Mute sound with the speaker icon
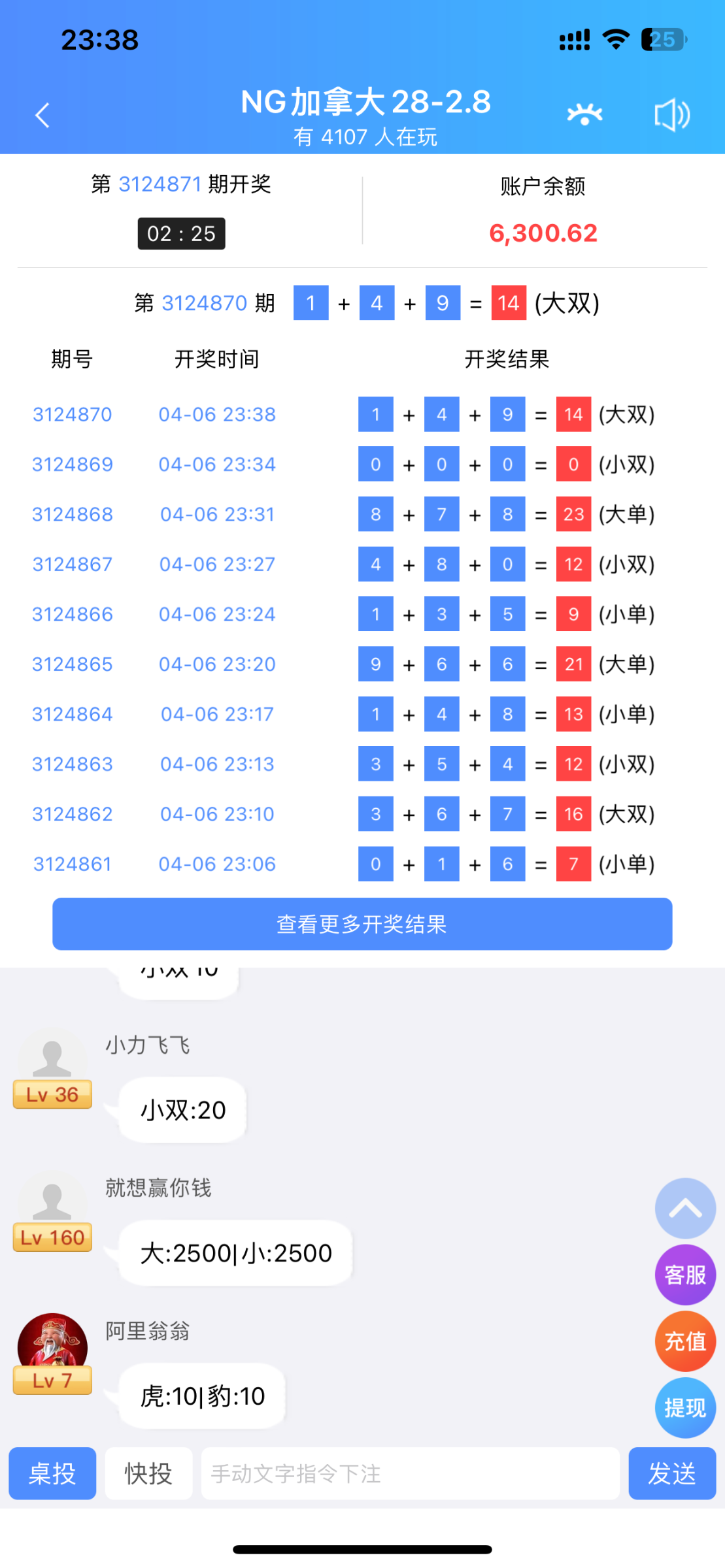Screen dimensions: 725x1568 click(x=671, y=115)
